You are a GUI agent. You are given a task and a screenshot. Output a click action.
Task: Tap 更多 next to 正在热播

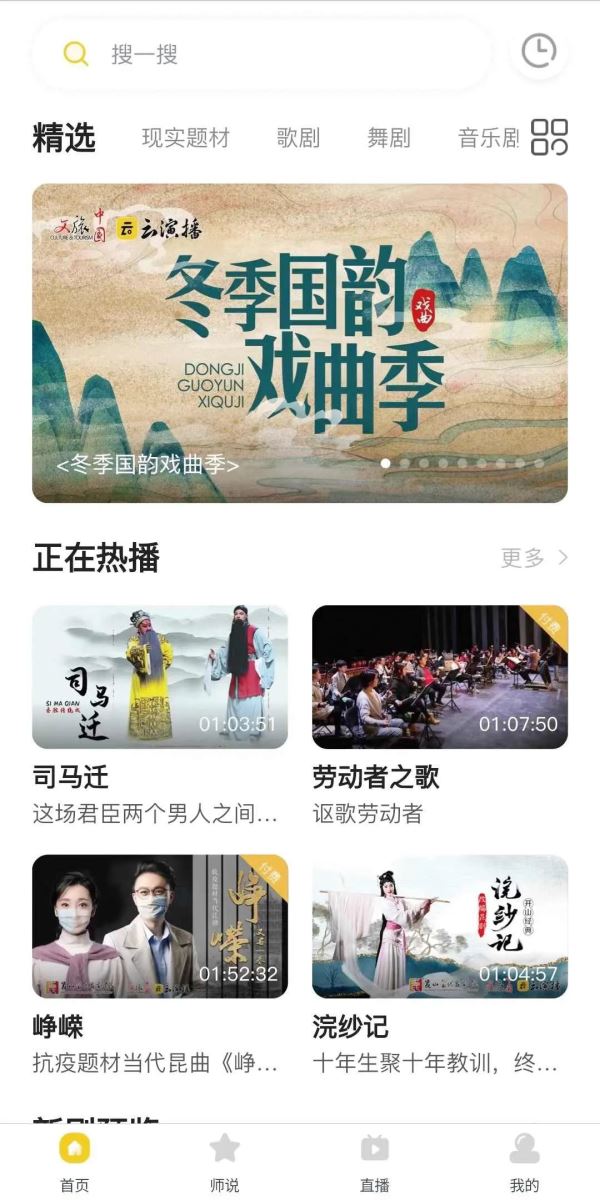(x=534, y=557)
